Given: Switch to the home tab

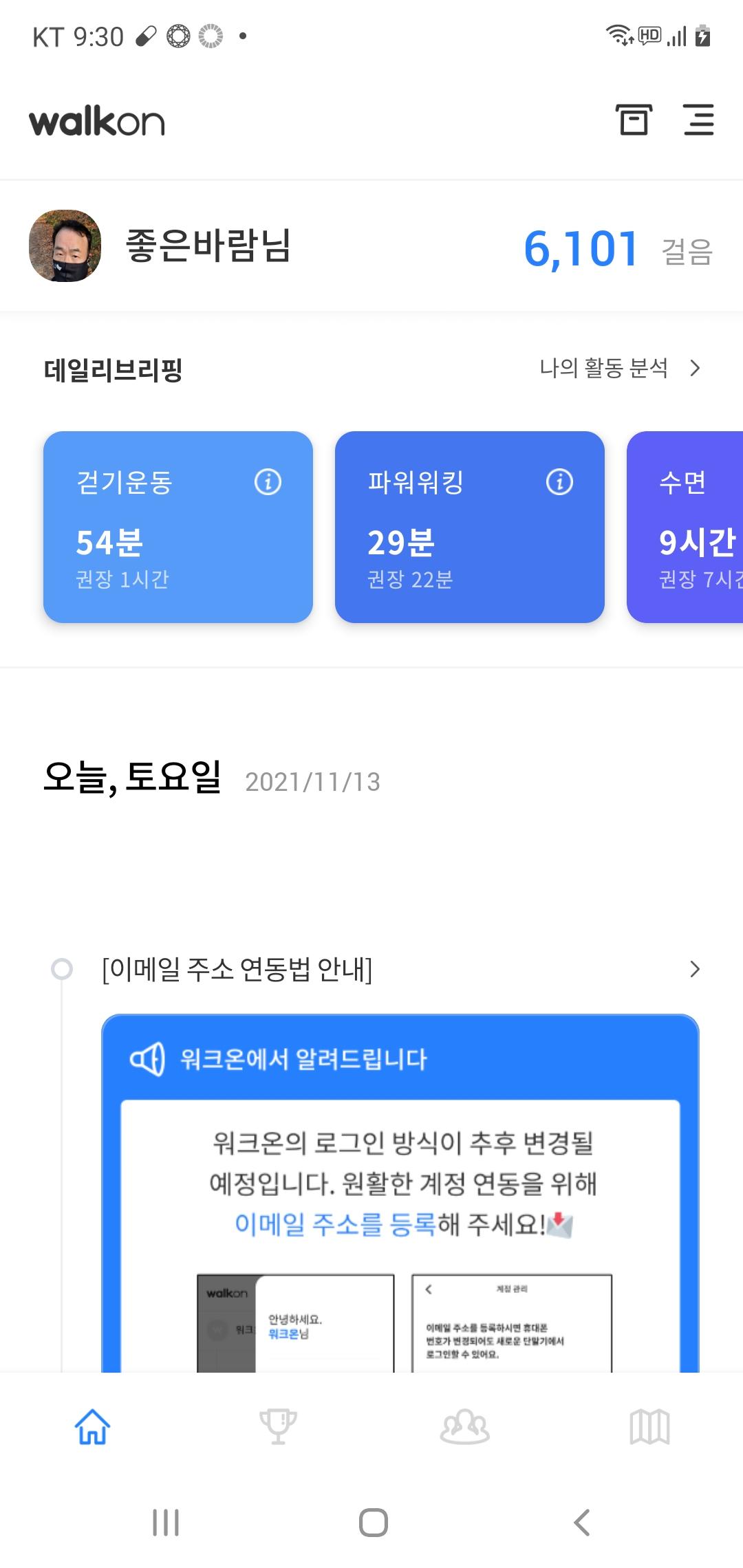Looking at the screenshot, I should (x=92, y=1426).
